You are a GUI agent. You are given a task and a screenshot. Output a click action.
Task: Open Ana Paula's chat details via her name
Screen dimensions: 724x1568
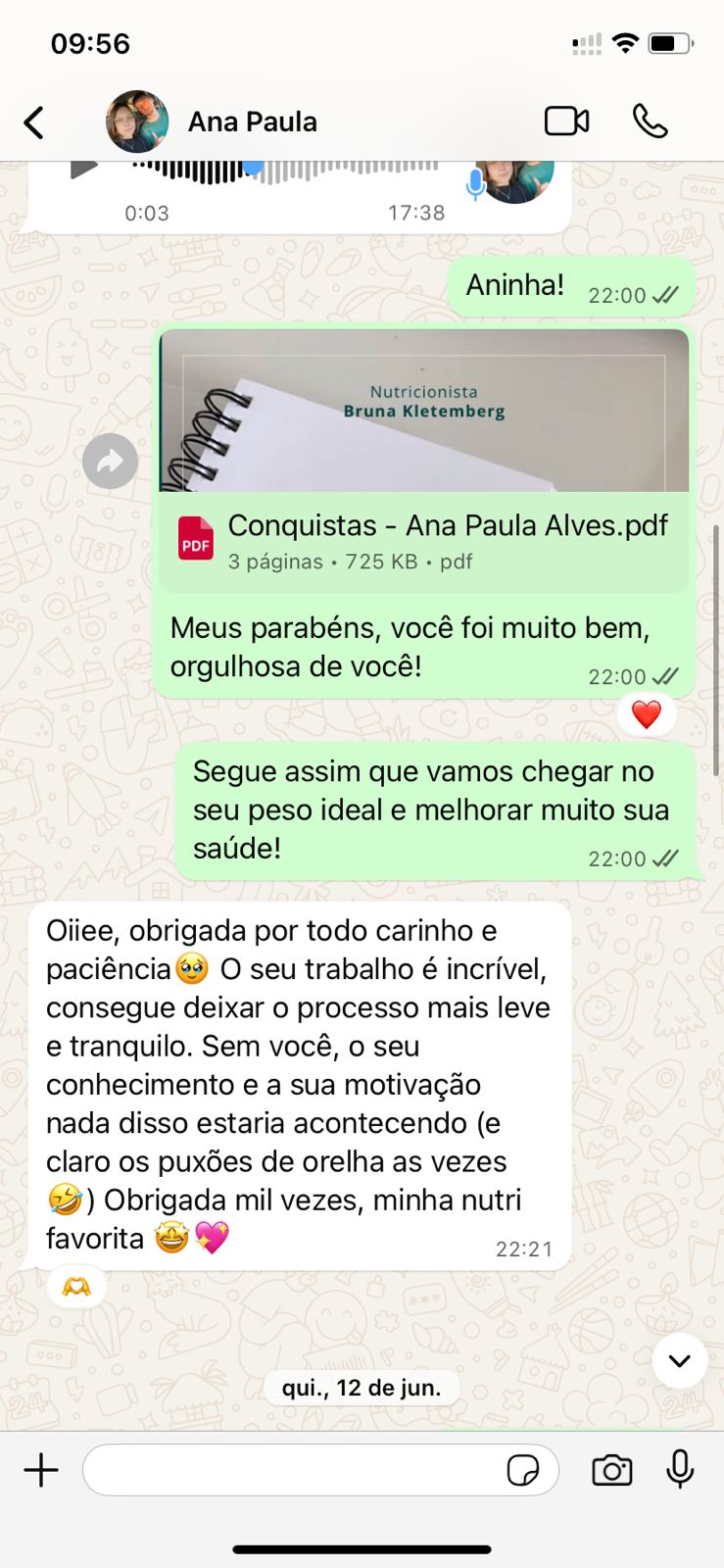(x=250, y=121)
